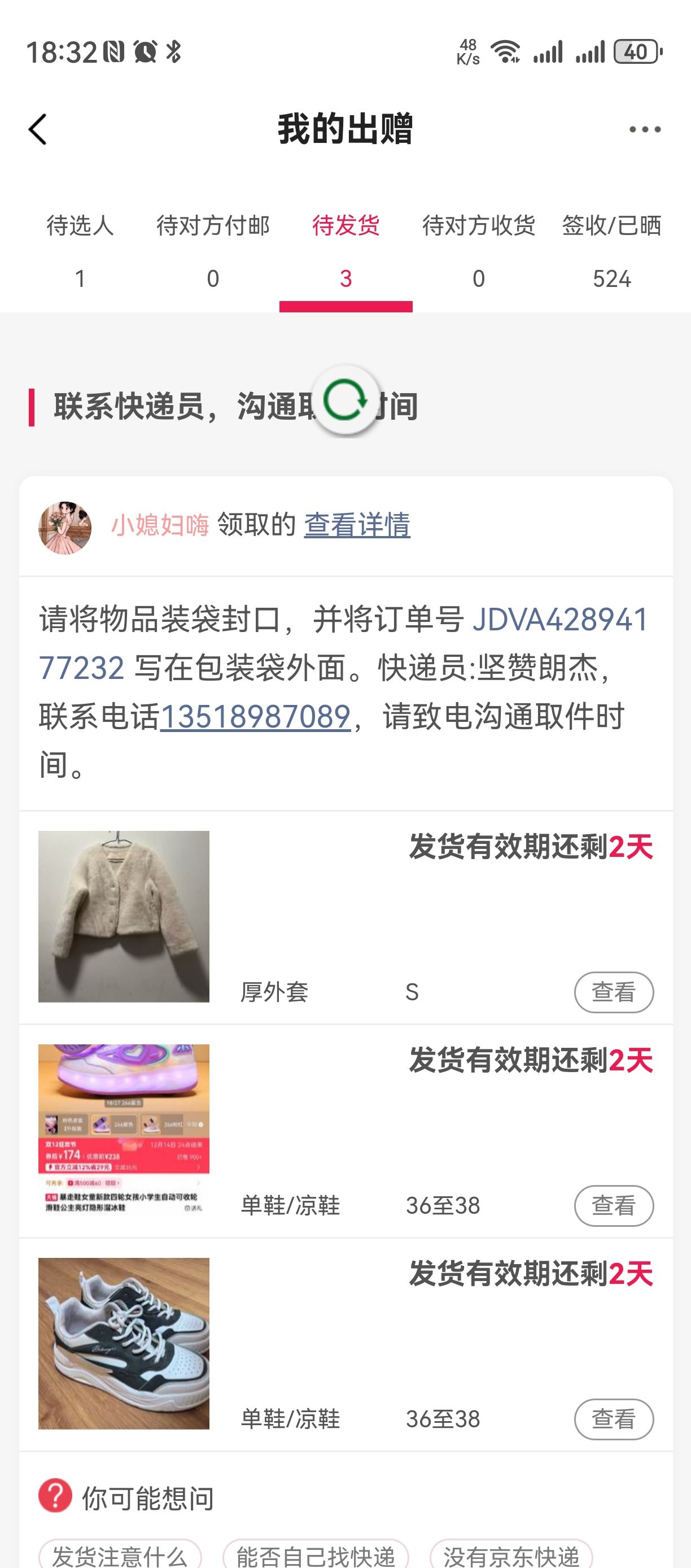
Task: Open 小媳妇嗨's profile avatar
Action: (65, 527)
